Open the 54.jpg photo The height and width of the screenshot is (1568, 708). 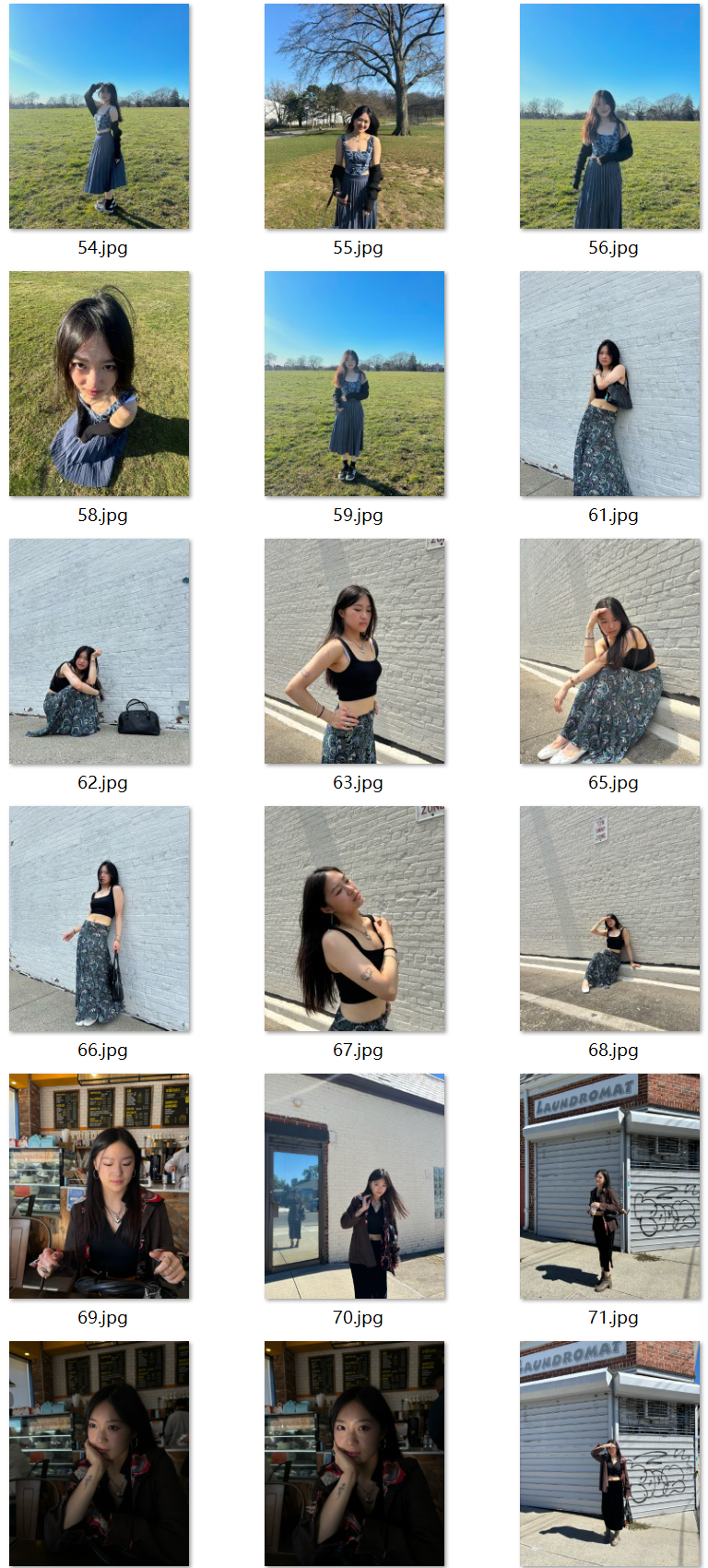pos(100,116)
